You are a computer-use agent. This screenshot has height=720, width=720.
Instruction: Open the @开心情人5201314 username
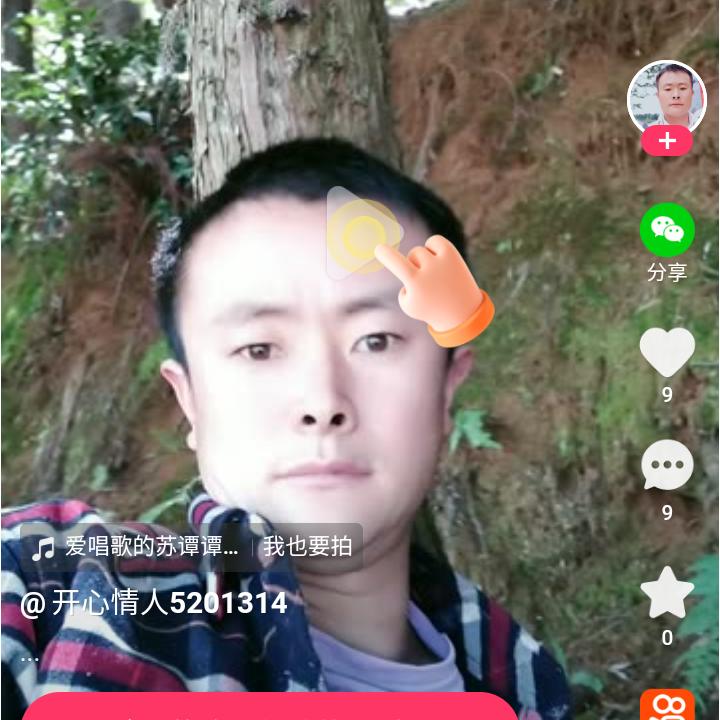154,604
